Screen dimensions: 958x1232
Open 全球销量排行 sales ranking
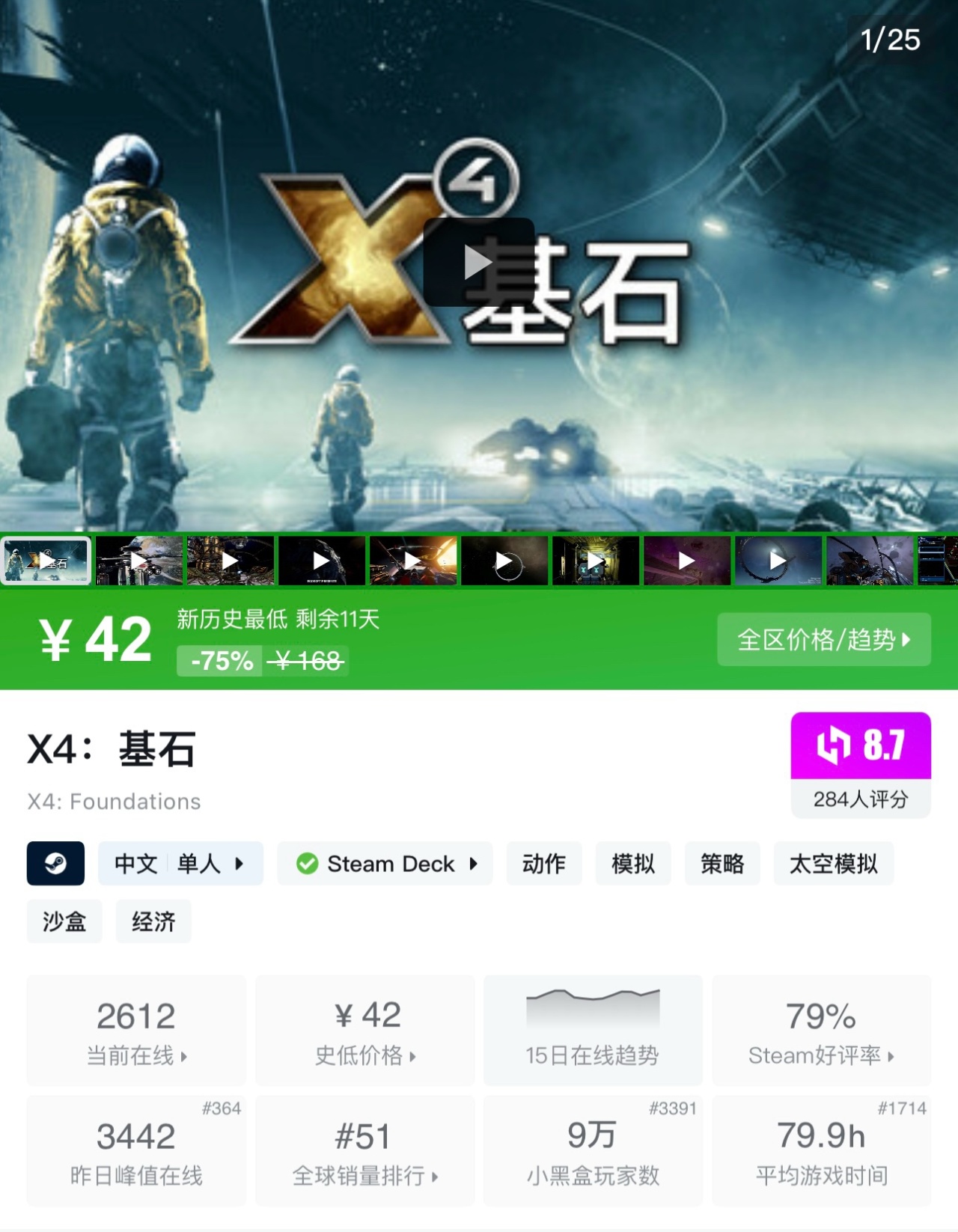click(x=365, y=1151)
